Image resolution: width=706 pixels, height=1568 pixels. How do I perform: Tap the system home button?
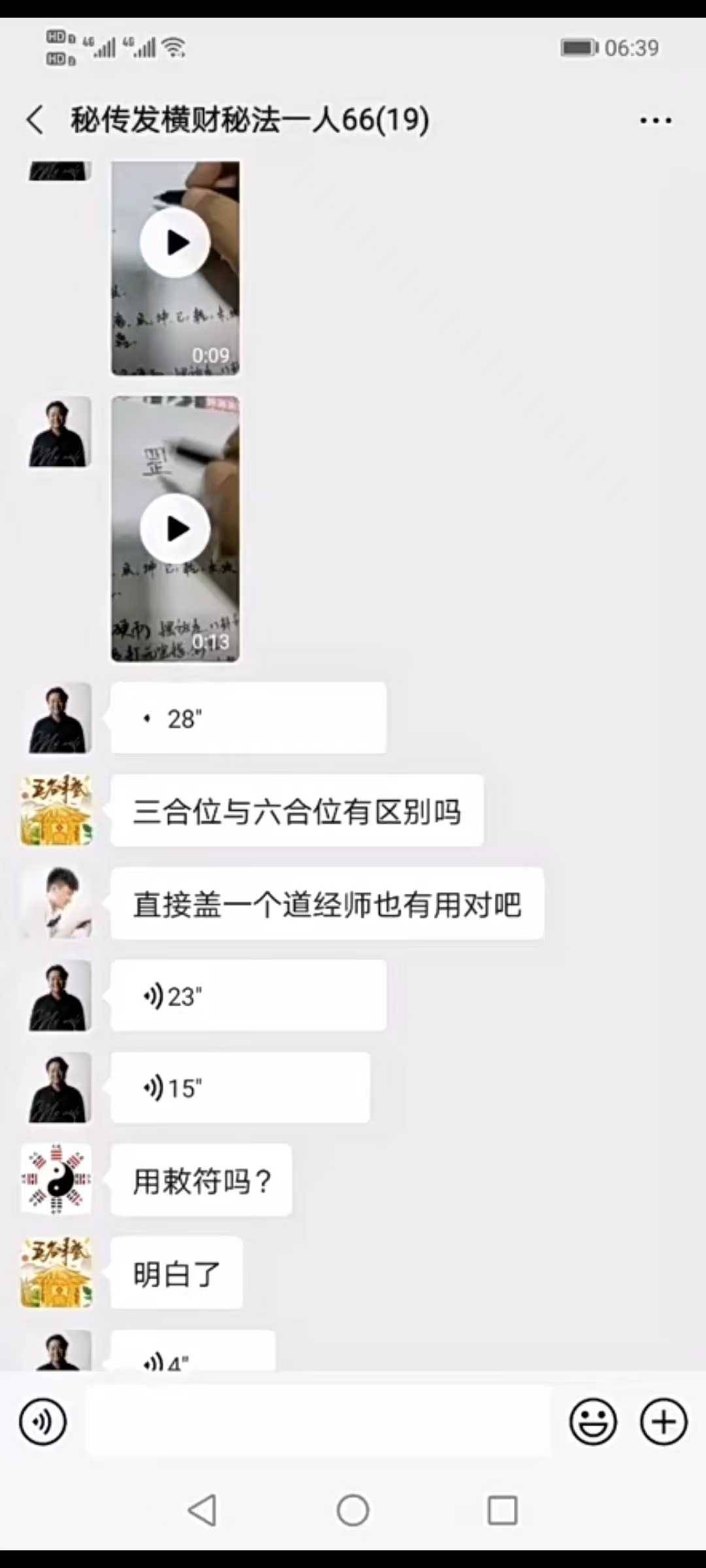(353, 1511)
